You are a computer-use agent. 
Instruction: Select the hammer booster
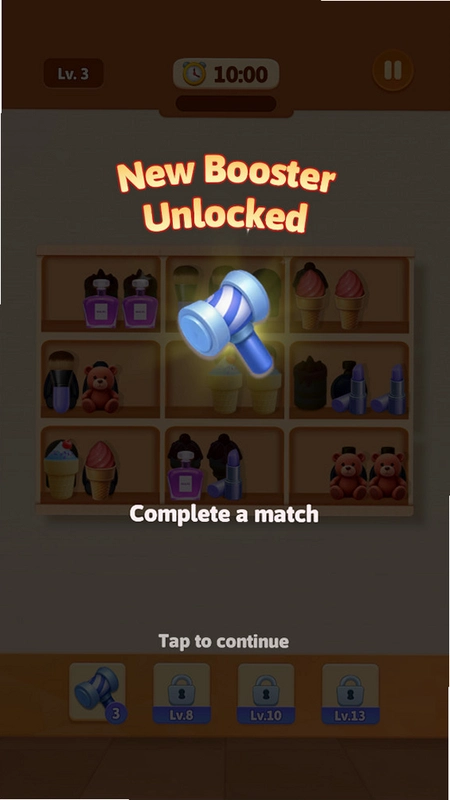(97, 692)
